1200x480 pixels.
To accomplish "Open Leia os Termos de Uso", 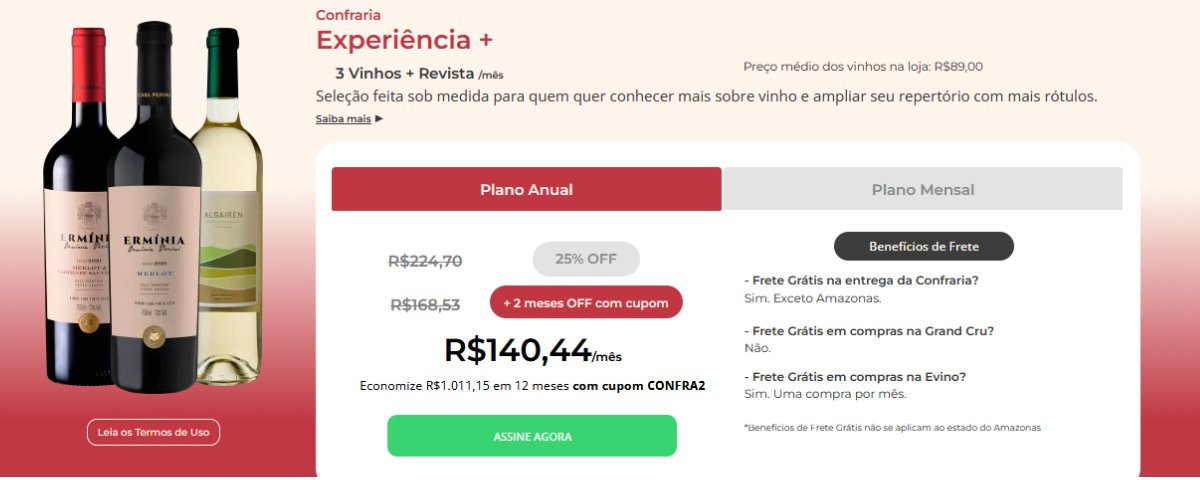I will pos(153,432).
